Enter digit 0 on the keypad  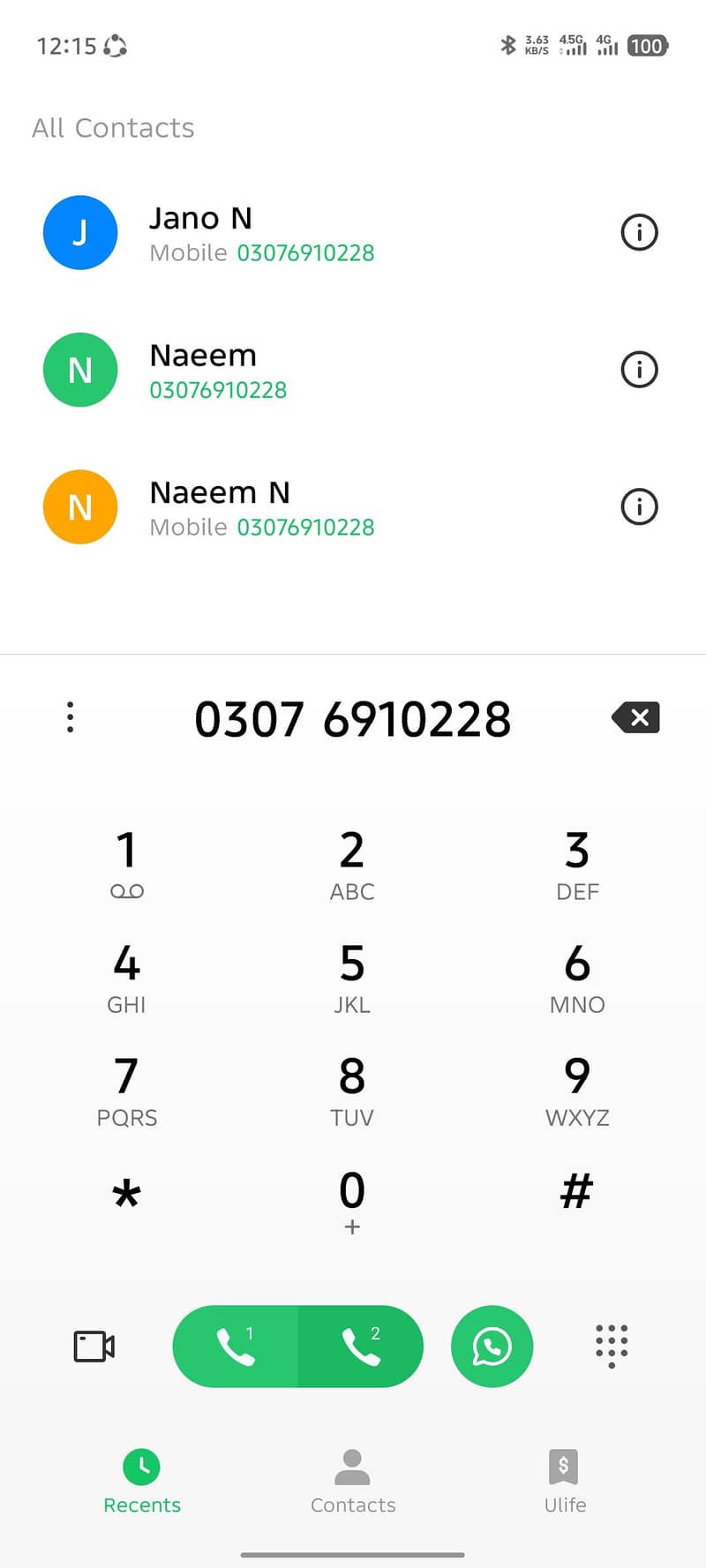click(x=352, y=1200)
